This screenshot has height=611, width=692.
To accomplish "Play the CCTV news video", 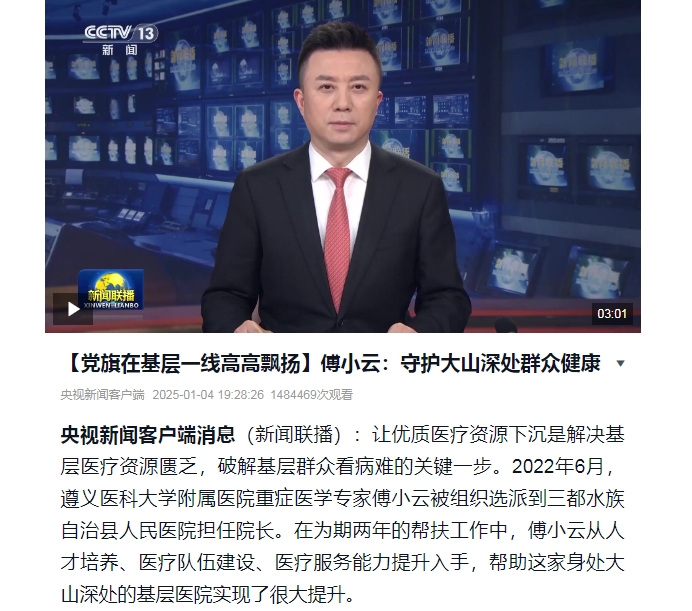I will [x=73, y=310].
